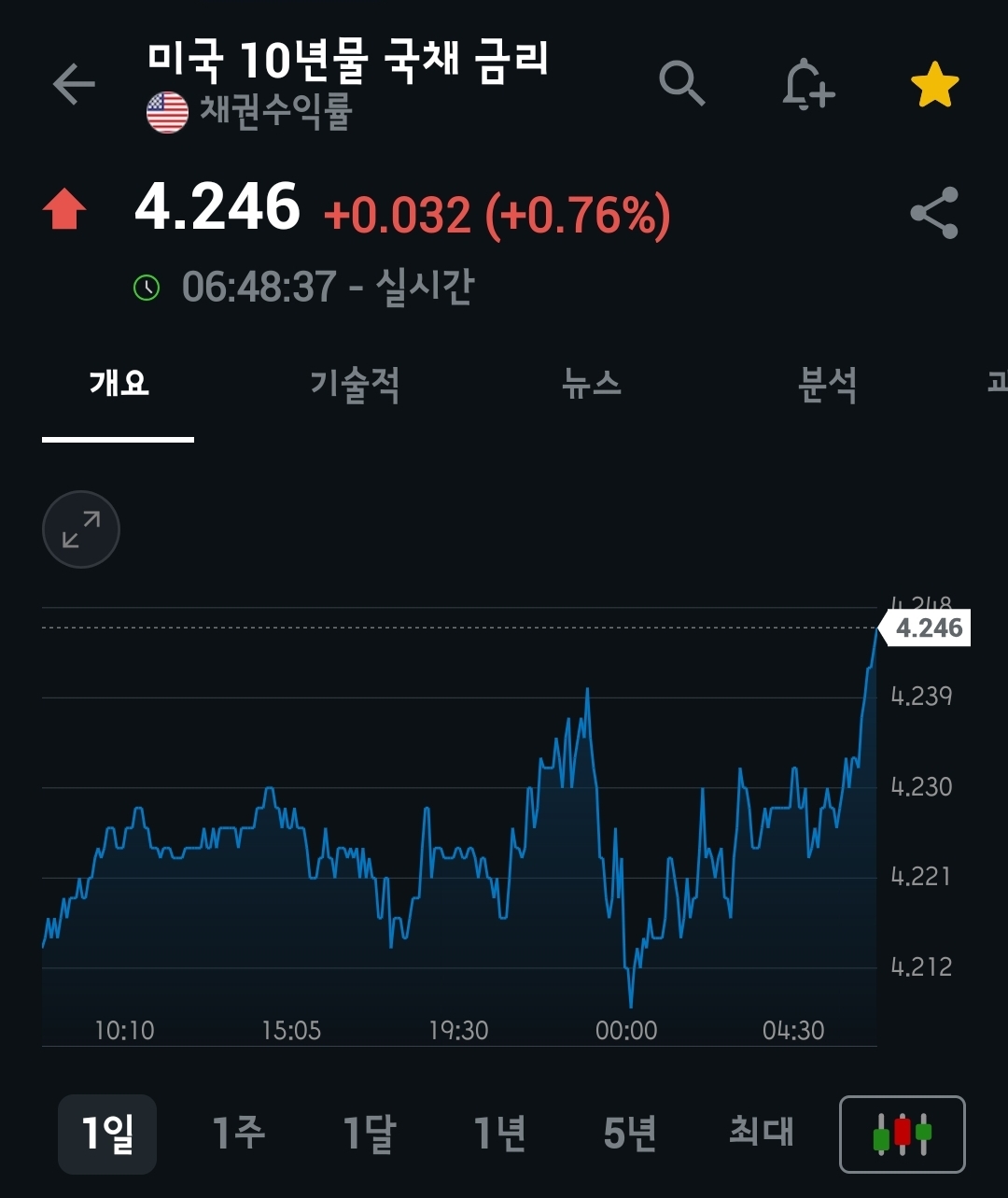View the 5년 chart range
Screen dimensions: 1008x1198
coord(630,1134)
